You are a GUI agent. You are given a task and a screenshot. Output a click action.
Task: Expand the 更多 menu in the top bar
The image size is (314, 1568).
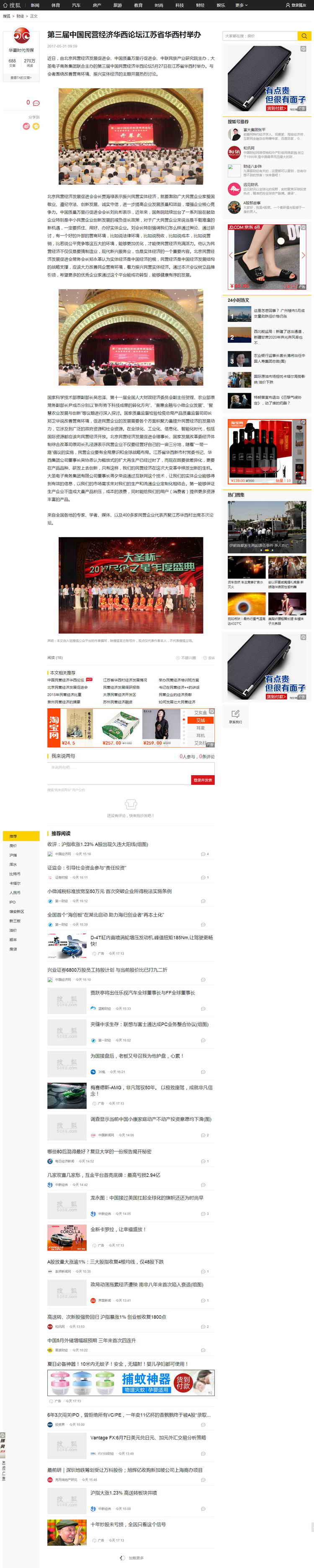(240, 5)
